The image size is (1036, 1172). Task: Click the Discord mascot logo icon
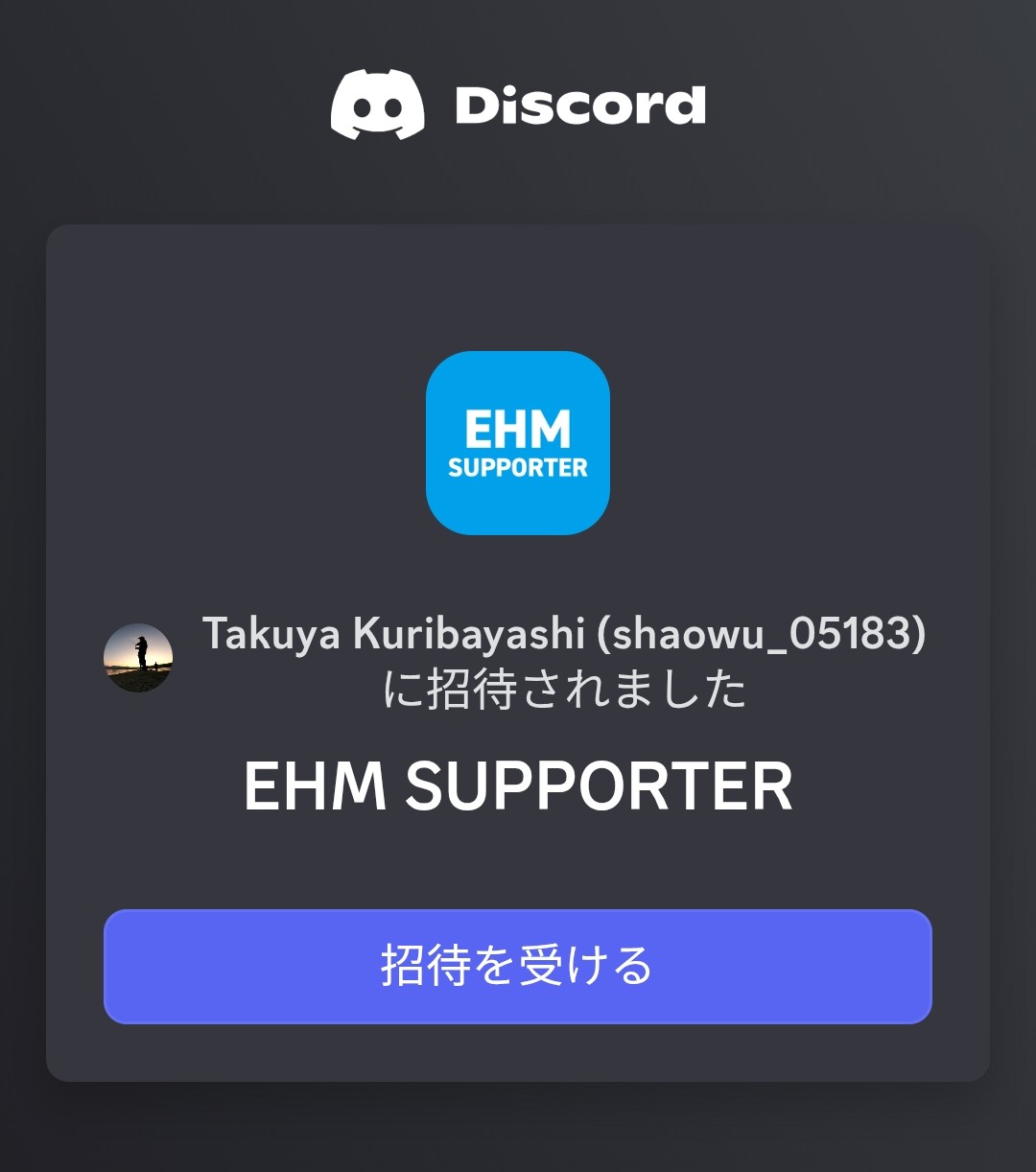pos(382,105)
